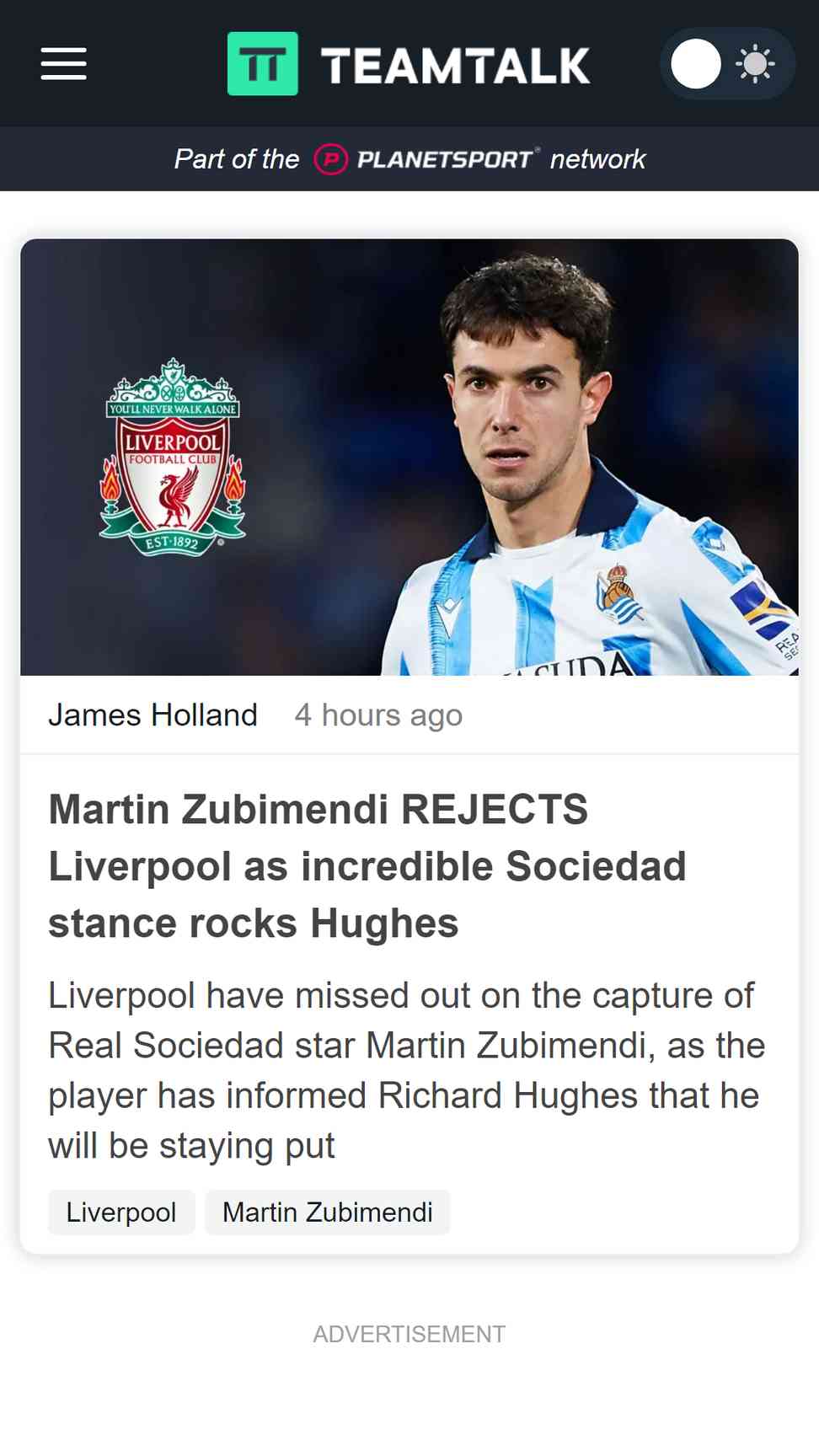
Task: Go to the TEAMtalk home logo
Action: (409, 64)
